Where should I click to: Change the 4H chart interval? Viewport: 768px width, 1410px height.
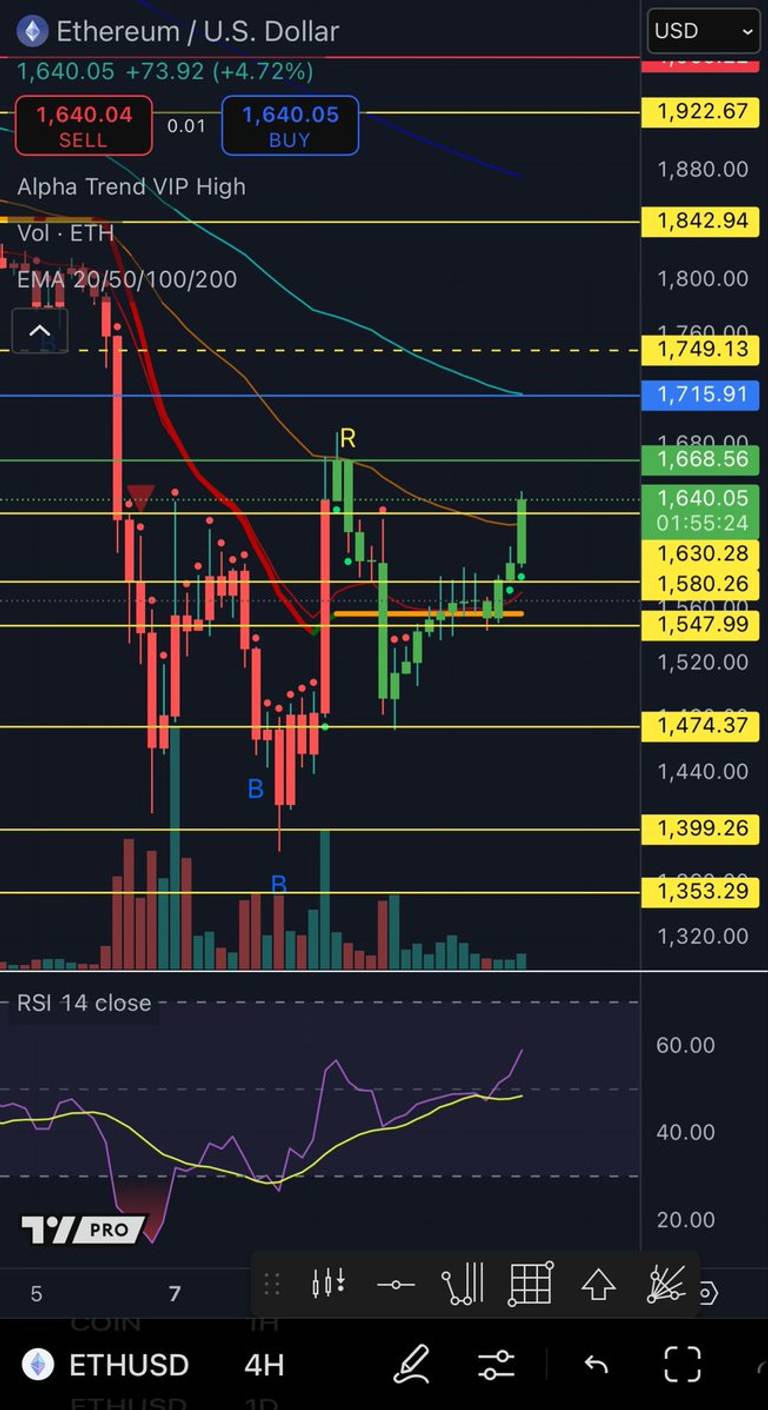264,1365
